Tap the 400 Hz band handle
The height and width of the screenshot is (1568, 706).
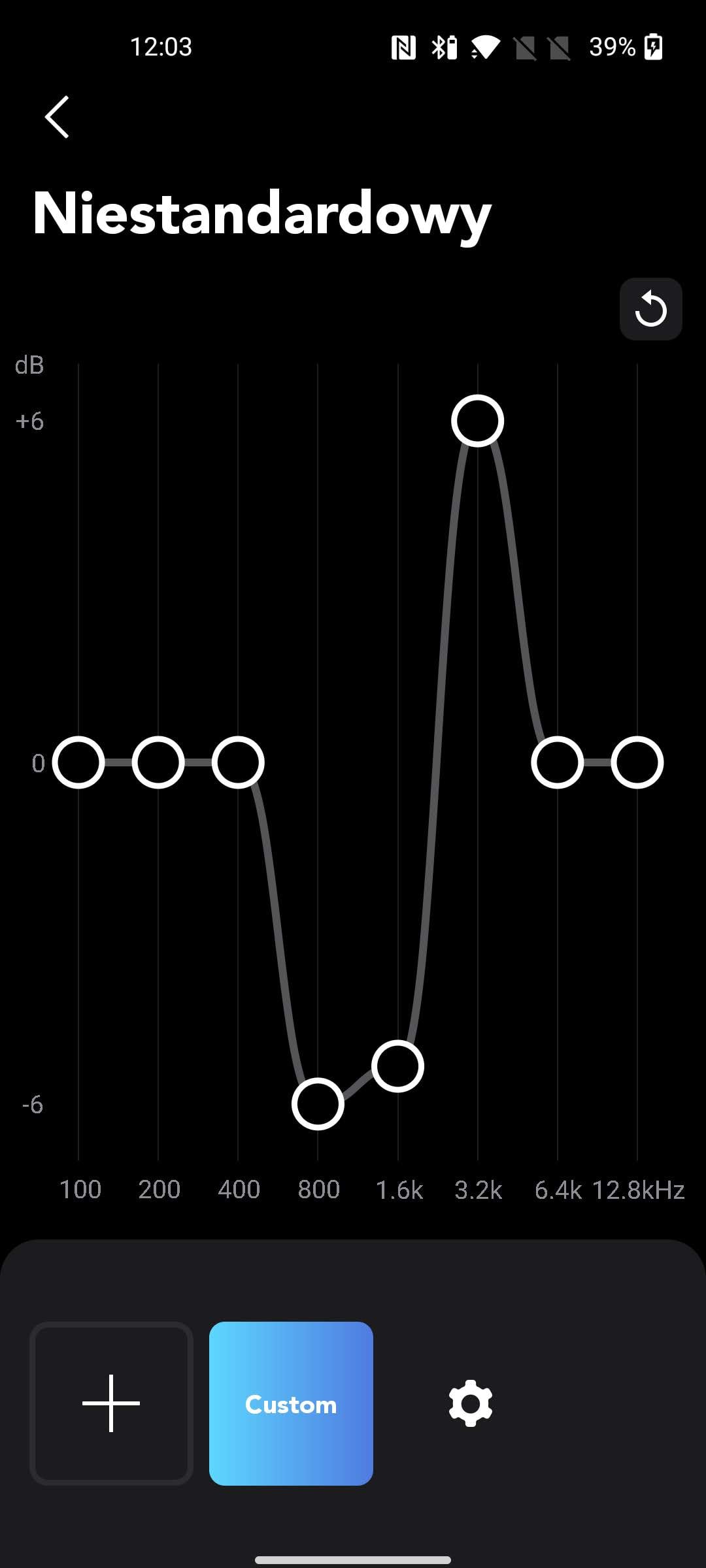(x=238, y=762)
